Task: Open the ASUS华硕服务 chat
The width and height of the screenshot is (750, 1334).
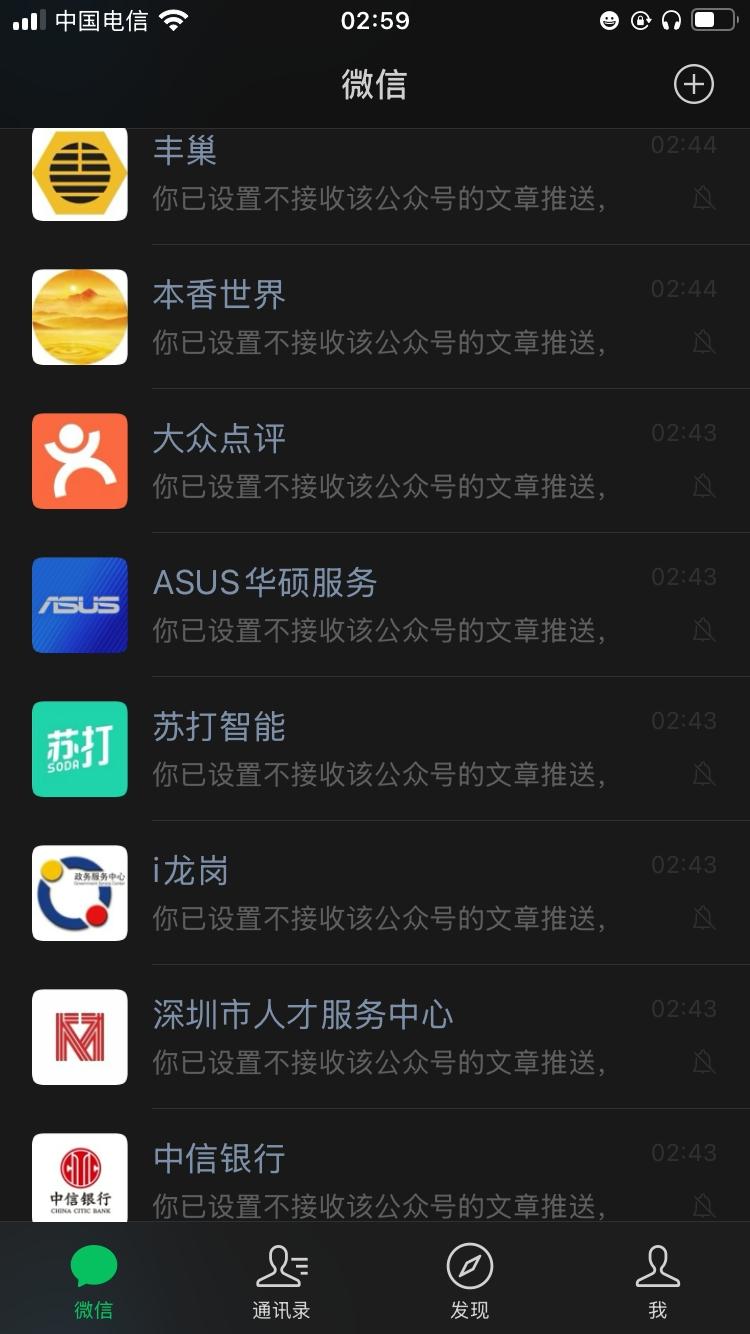Action: [x=375, y=605]
